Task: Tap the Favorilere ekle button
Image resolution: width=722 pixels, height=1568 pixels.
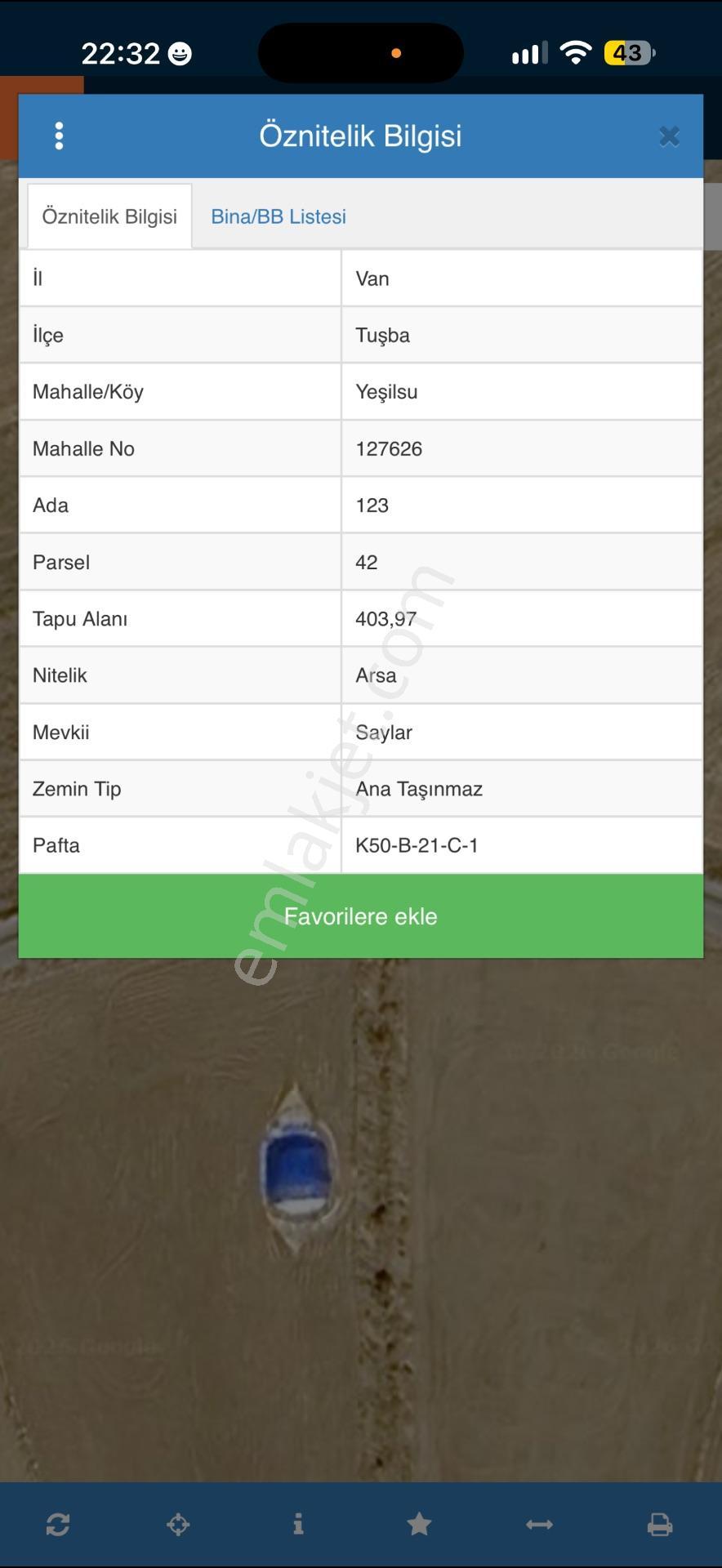Action: point(361,916)
